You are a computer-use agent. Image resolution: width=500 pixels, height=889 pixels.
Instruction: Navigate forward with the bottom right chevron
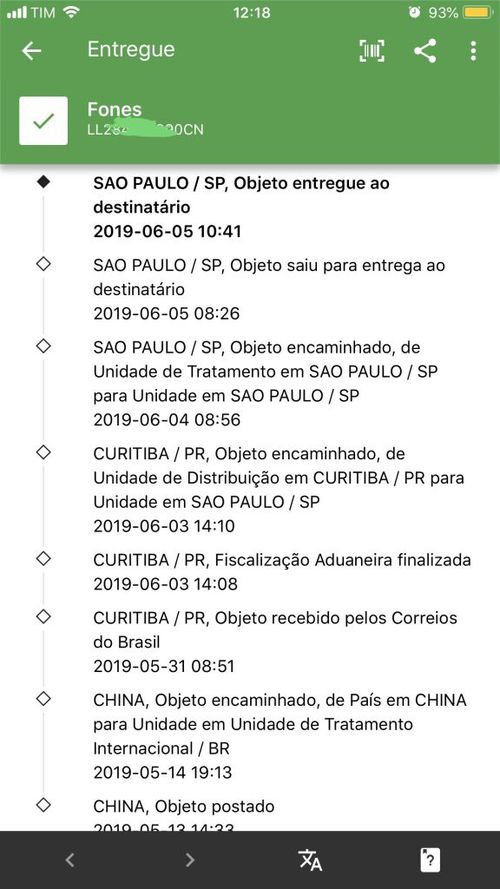point(190,861)
